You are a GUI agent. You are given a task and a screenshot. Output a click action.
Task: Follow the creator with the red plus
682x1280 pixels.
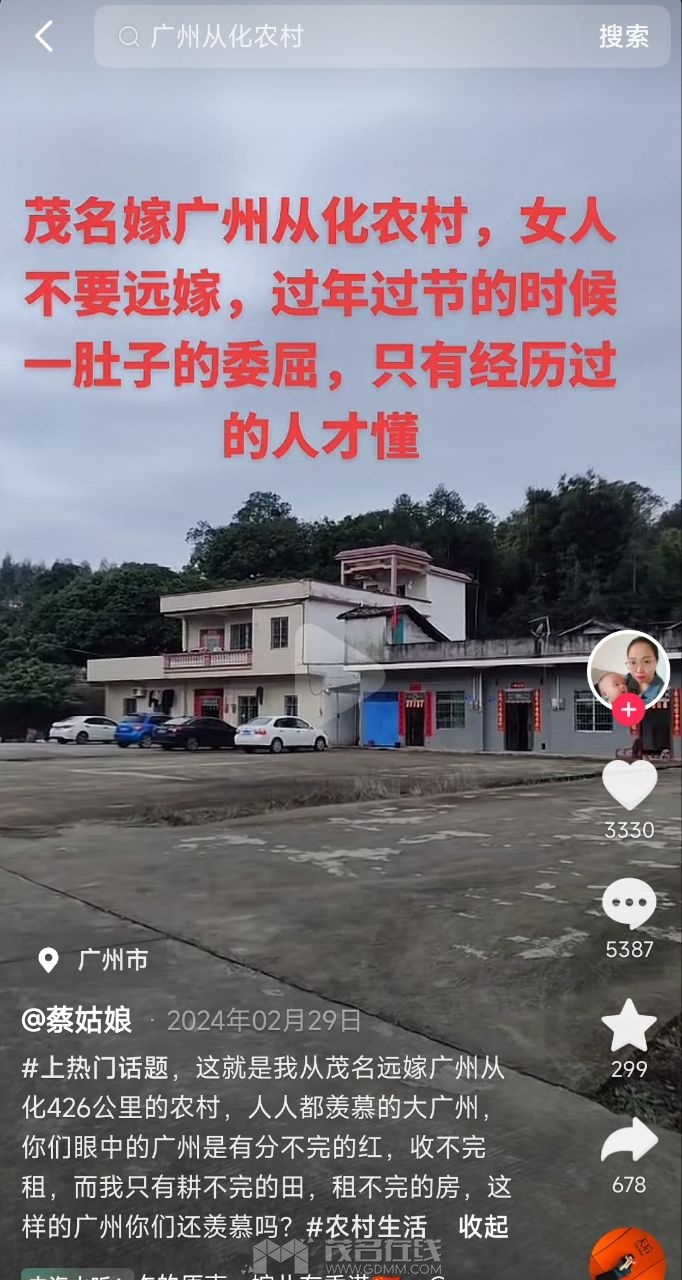628,711
